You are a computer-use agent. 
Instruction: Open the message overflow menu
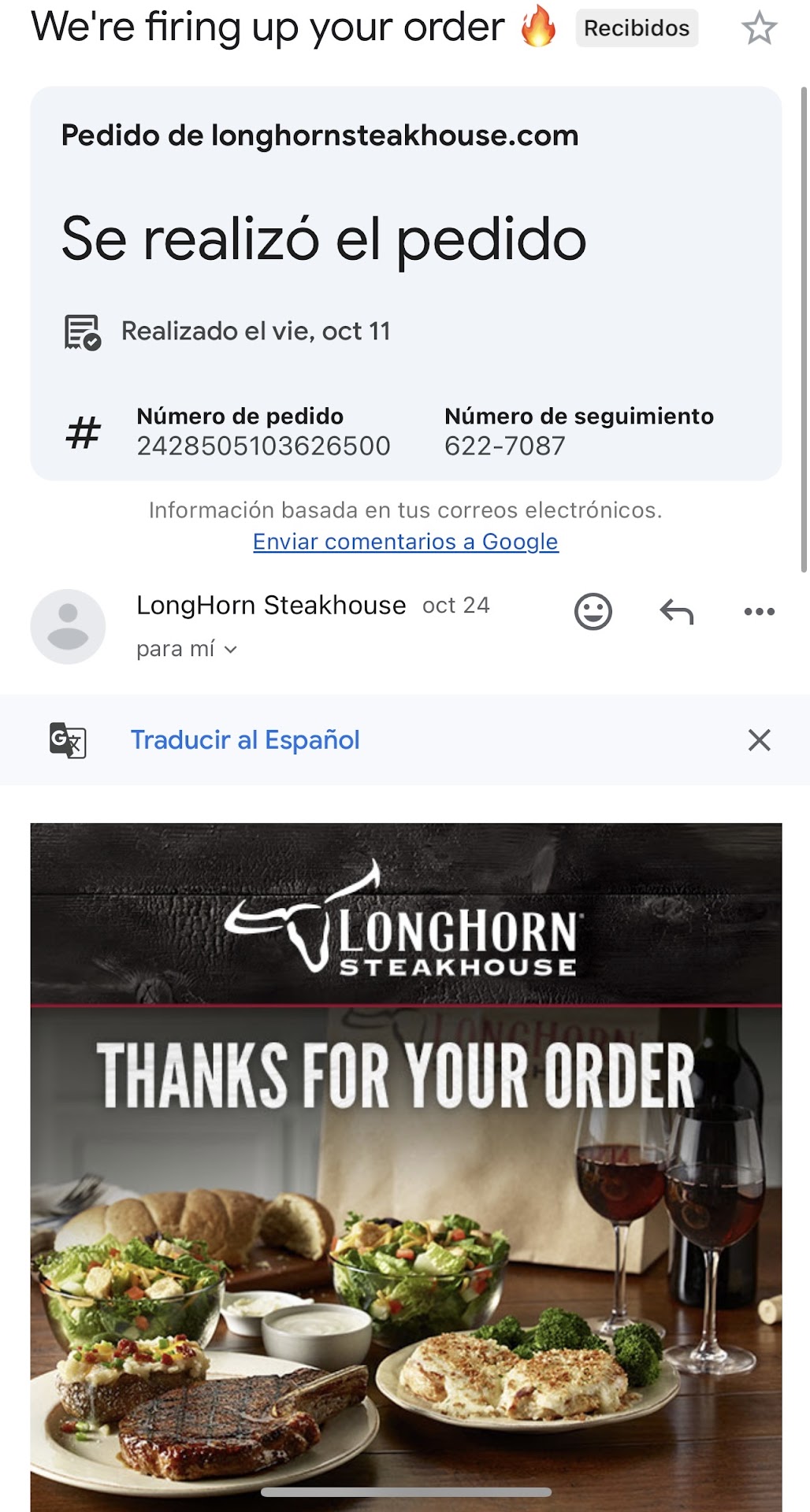[x=759, y=611]
